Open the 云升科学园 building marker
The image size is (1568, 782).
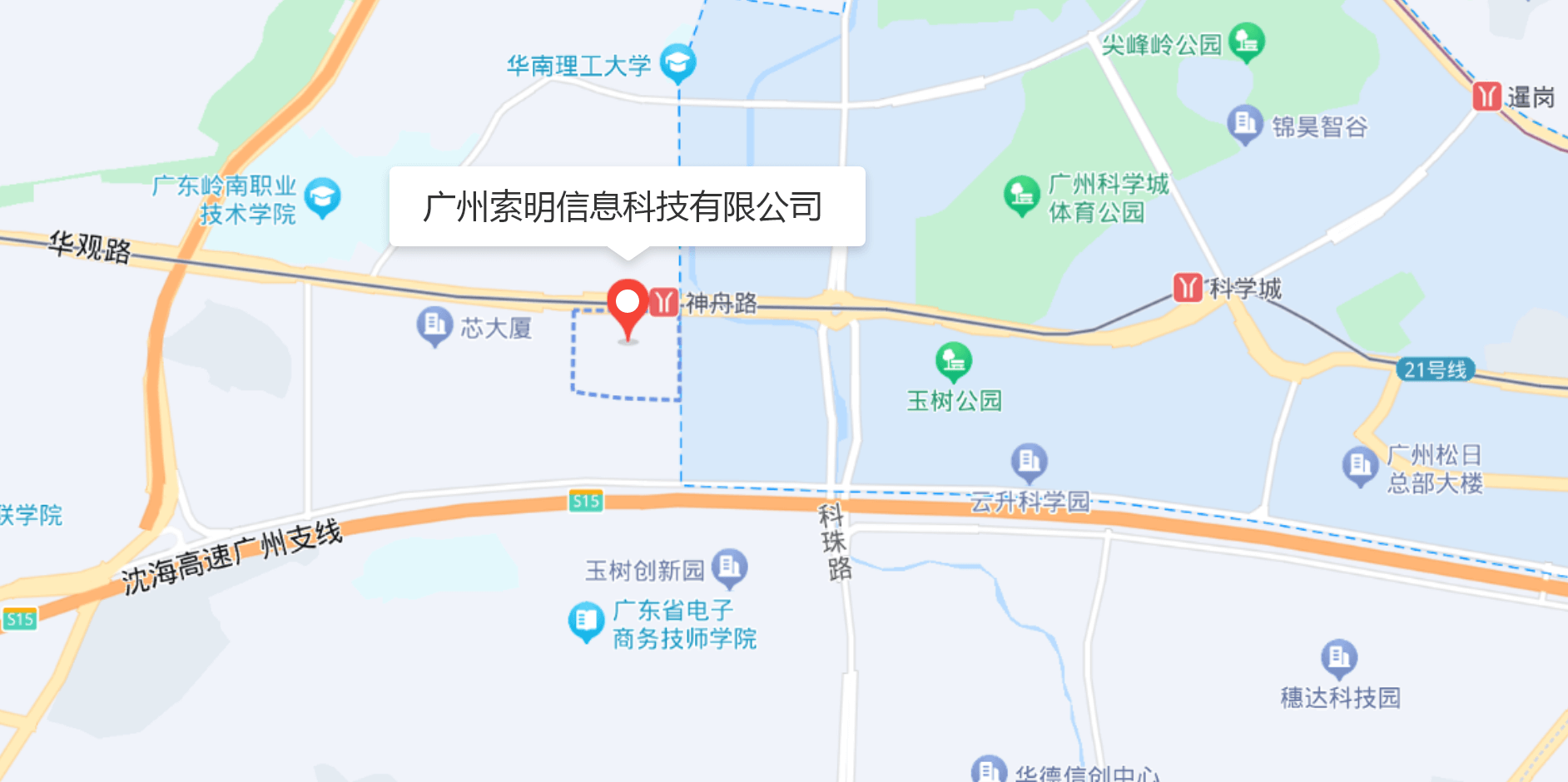(x=1029, y=460)
